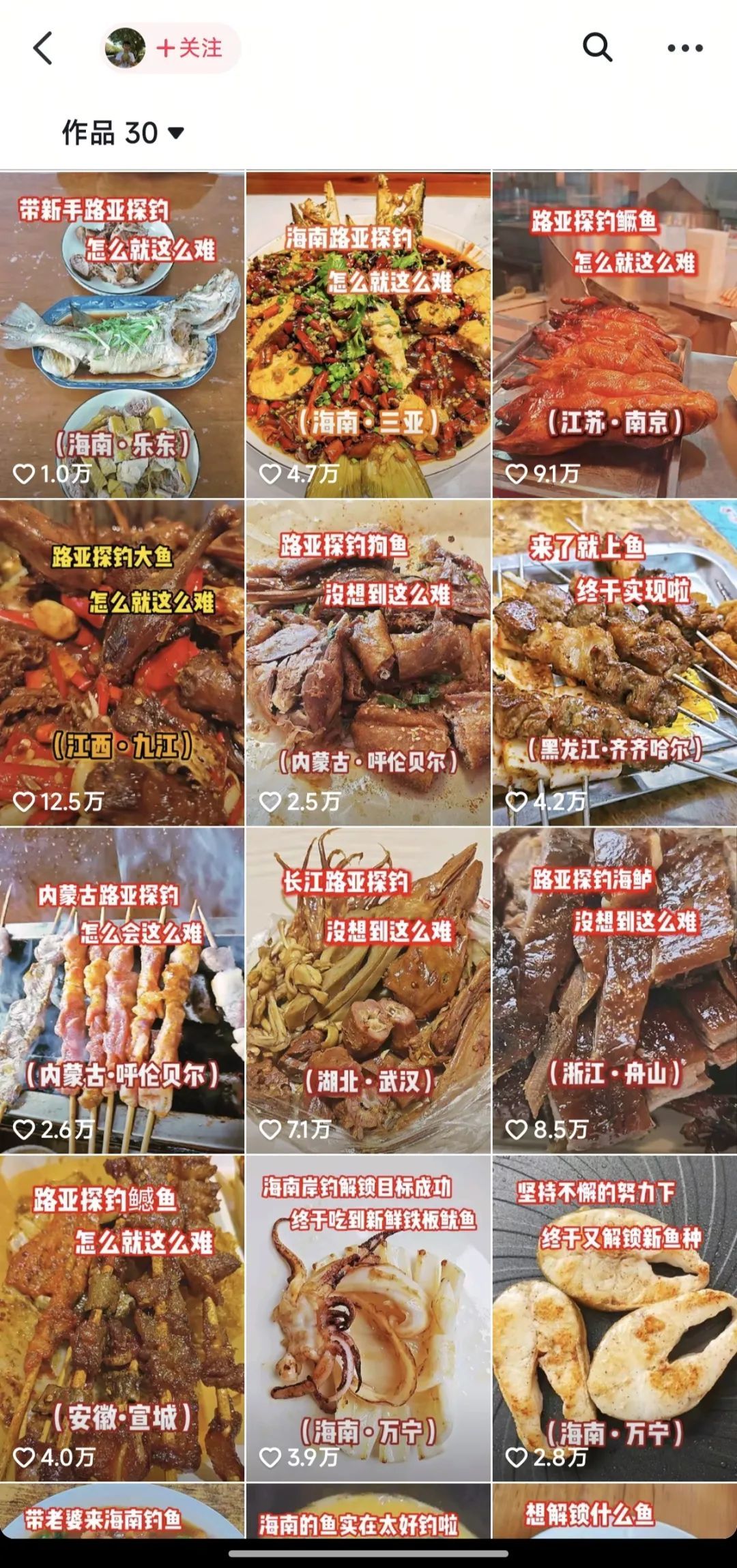Open the three-dot overflow menu
Image resolution: width=737 pixels, height=1568 pixels.
click(x=684, y=48)
